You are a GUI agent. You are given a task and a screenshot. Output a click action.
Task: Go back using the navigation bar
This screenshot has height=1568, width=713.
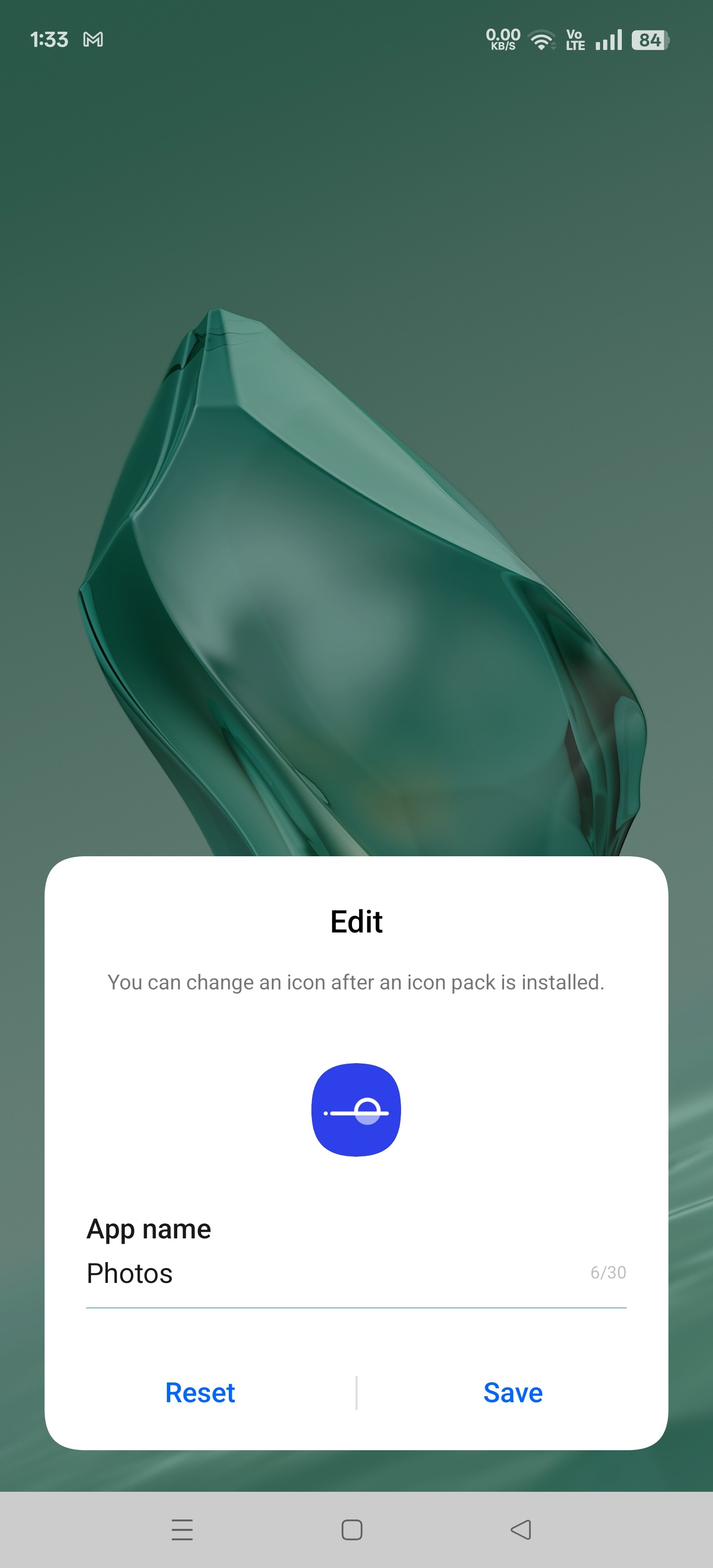(x=520, y=1530)
